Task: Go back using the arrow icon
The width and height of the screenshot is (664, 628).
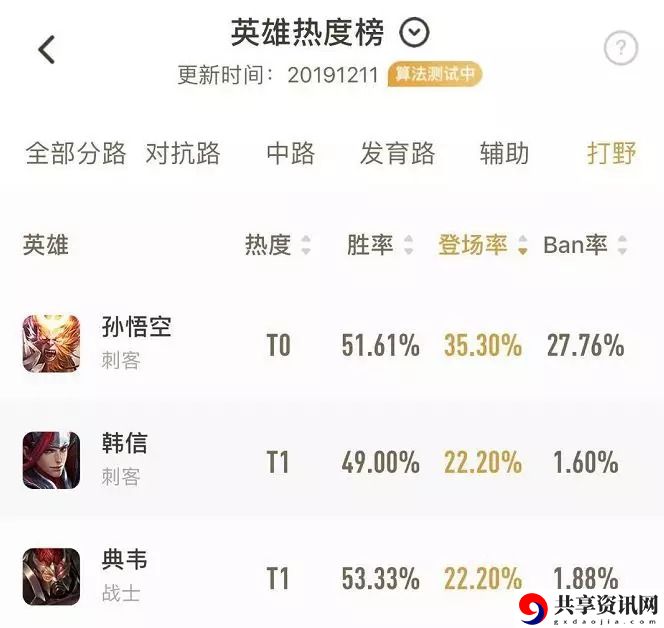Action: coord(46,48)
